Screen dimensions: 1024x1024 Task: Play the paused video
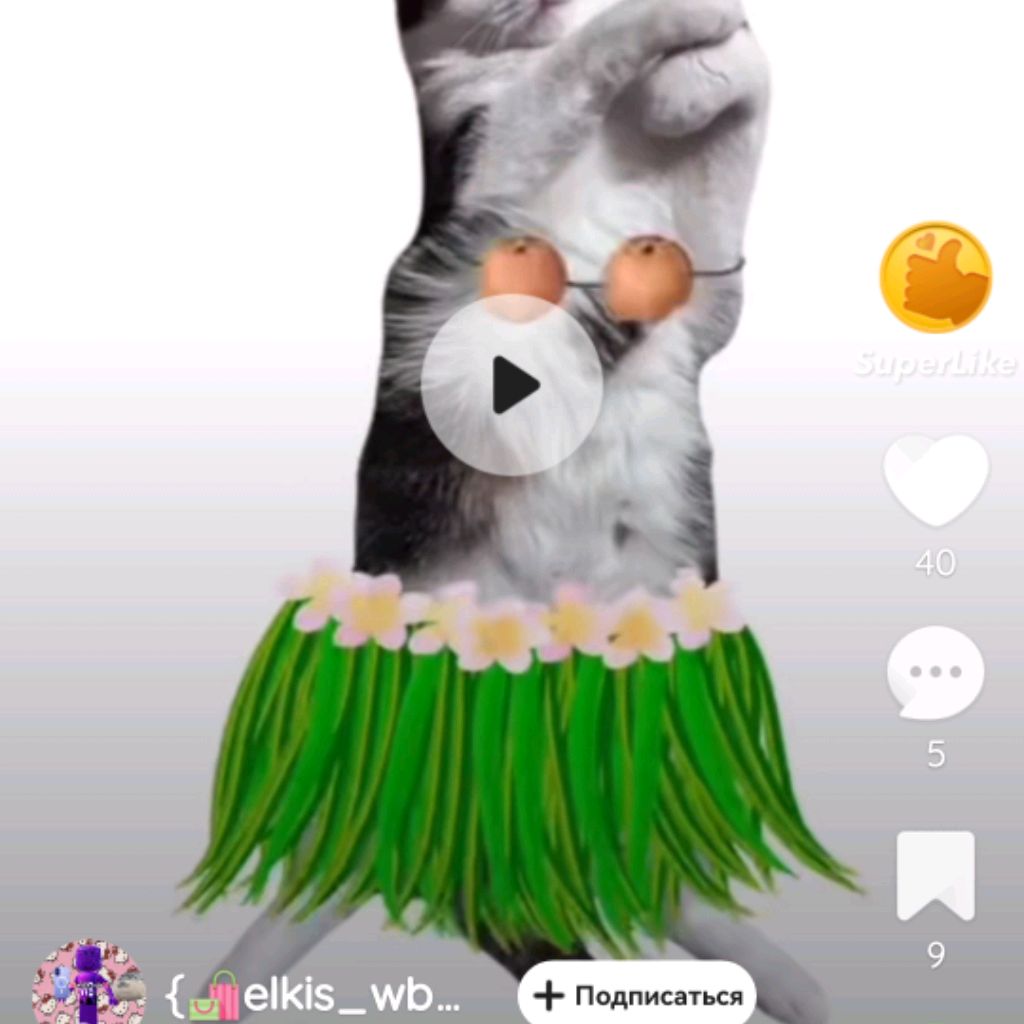pyautogui.click(x=511, y=384)
